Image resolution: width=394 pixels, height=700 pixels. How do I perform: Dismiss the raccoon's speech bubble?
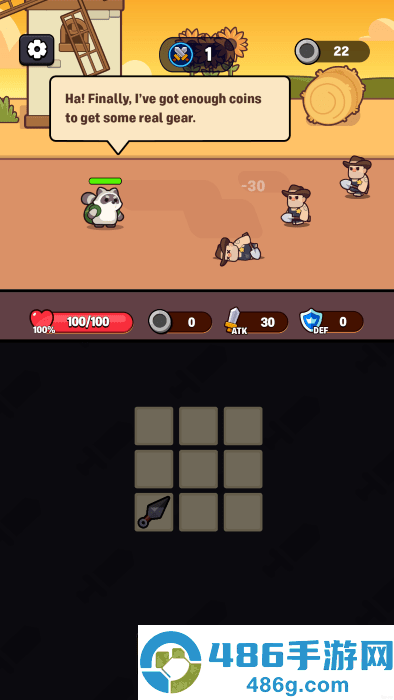(x=170, y=109)
